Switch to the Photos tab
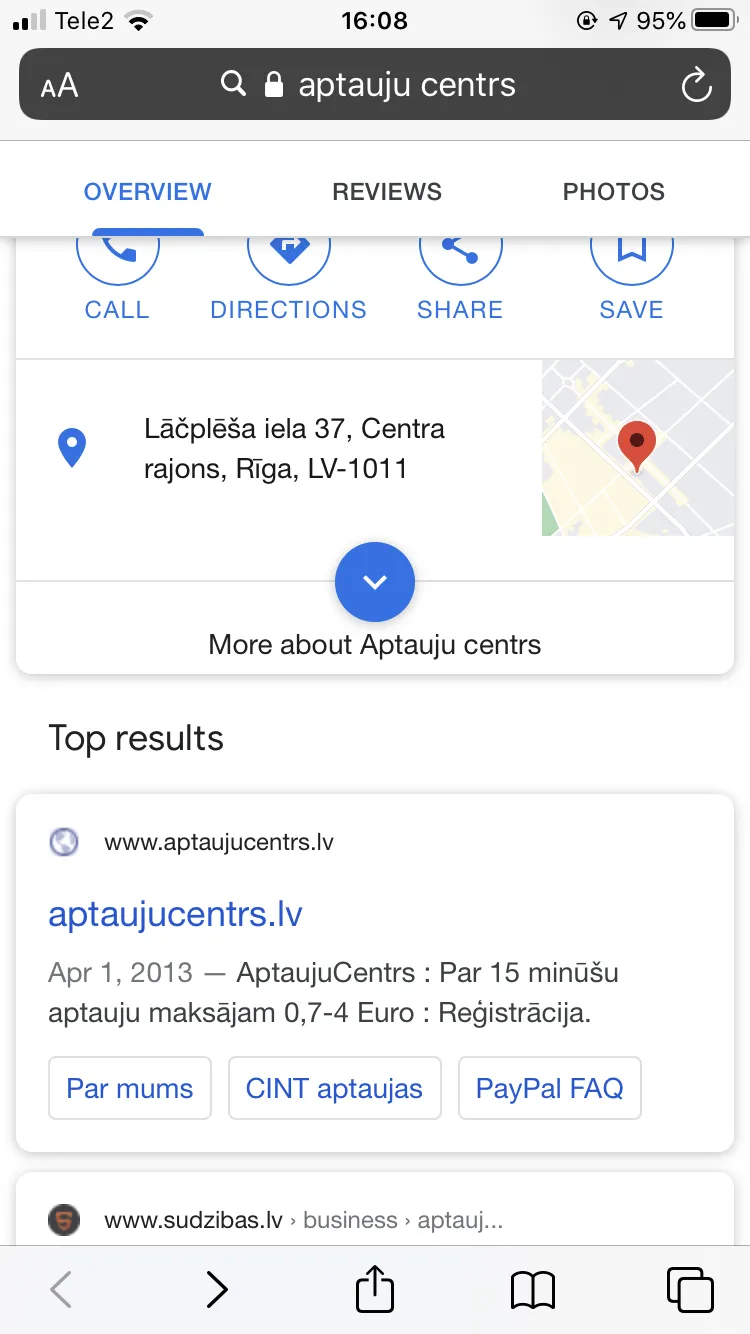This screenshot has width=750, height=1334. pos(614,192)
